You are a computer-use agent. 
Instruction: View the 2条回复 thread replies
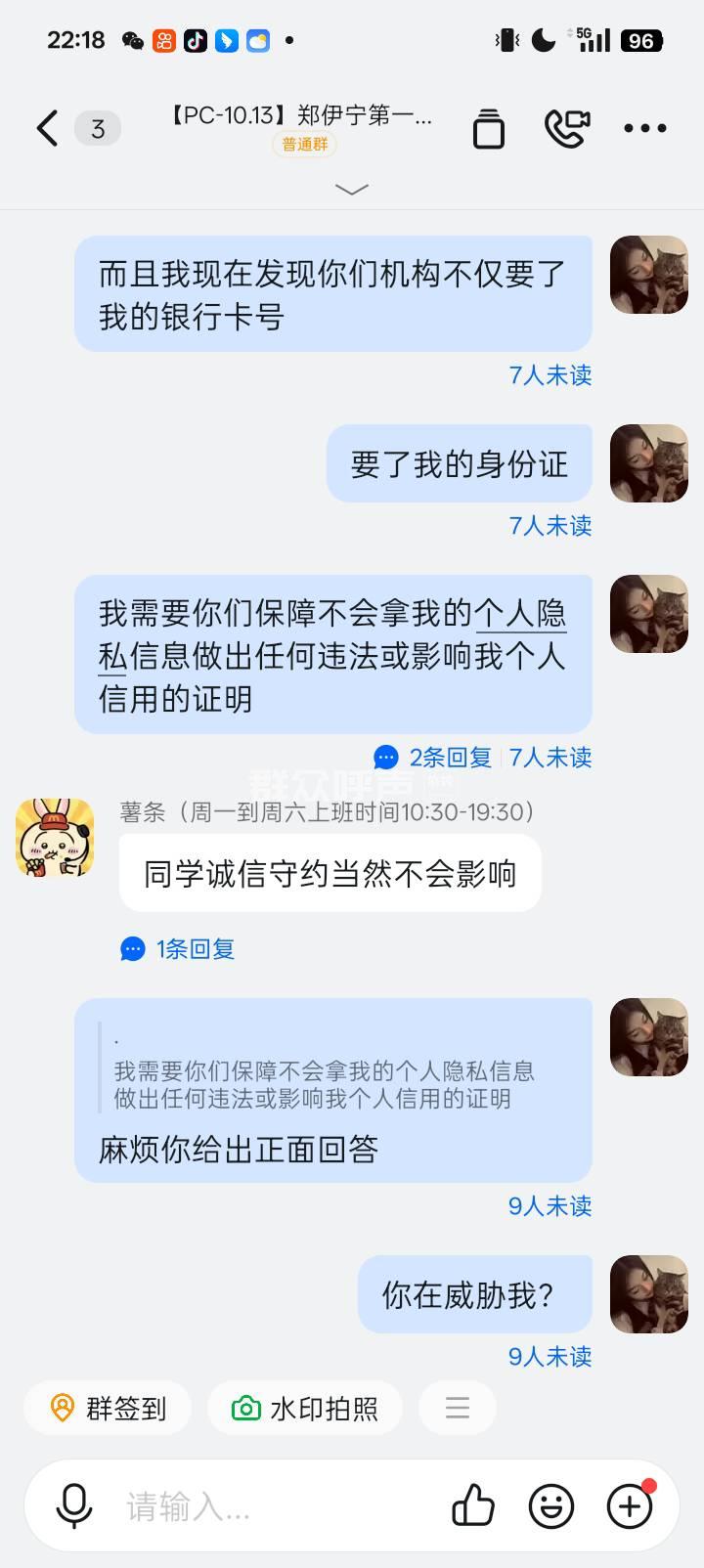point(434,758)
